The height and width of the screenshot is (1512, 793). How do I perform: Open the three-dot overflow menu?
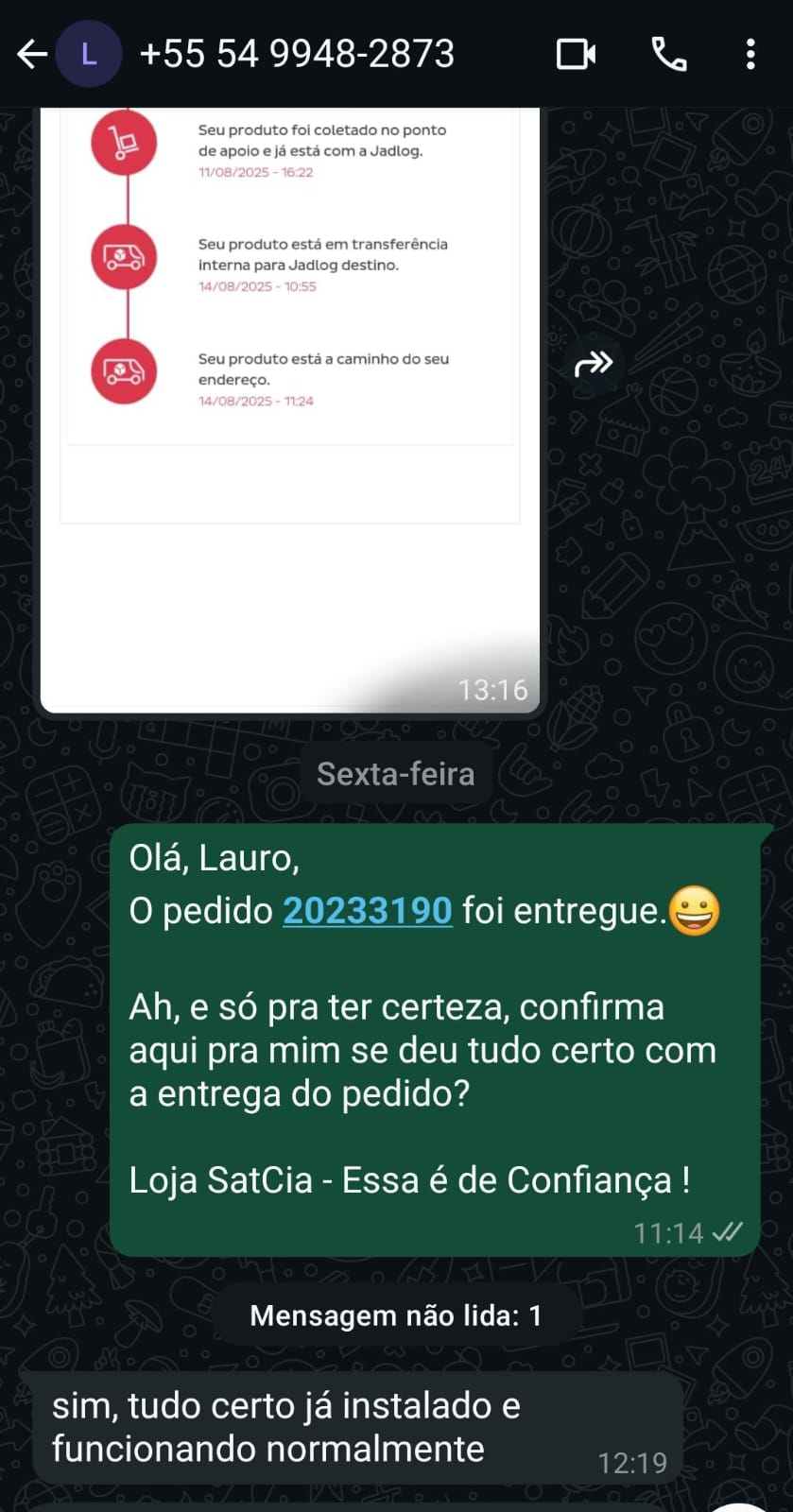click(x=750, y=54)
